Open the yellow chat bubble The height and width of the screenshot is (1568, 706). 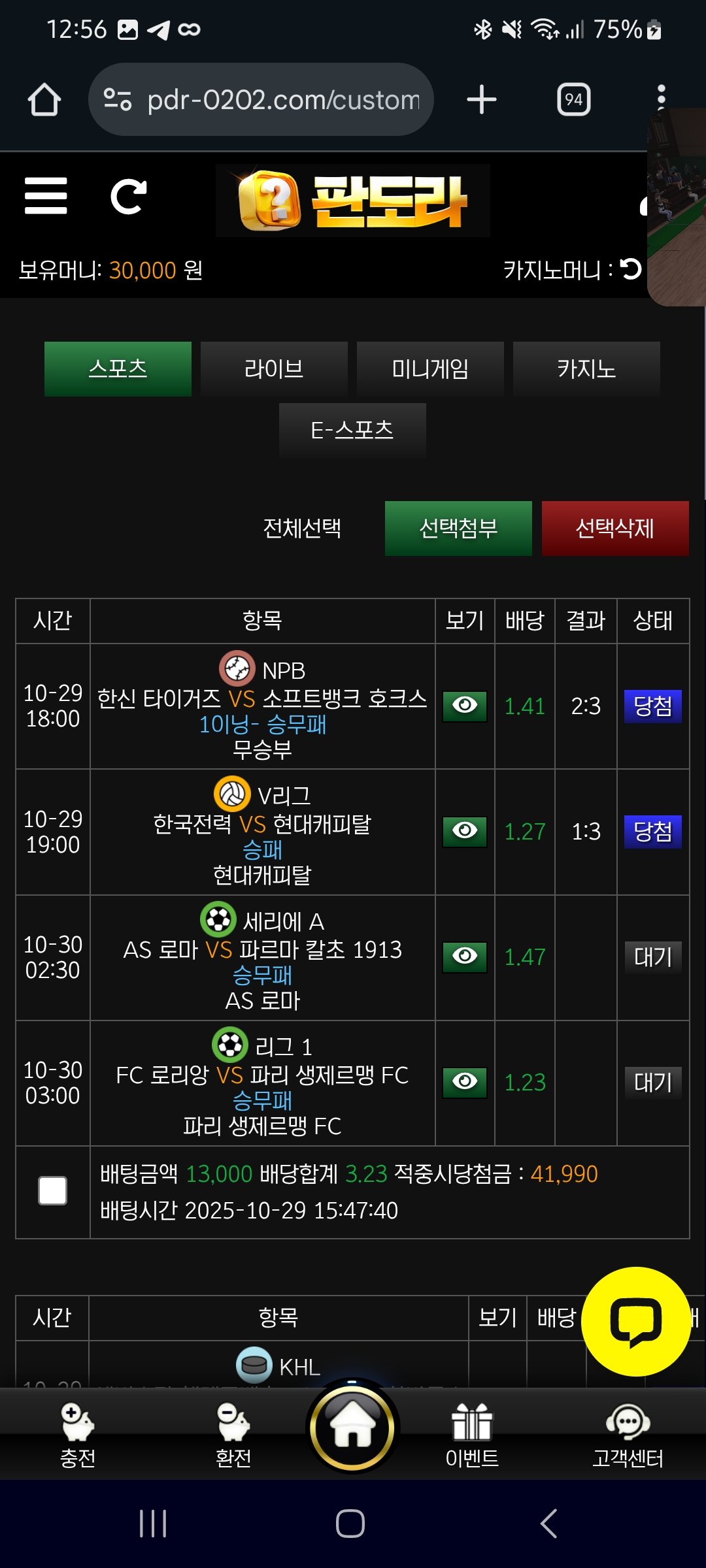(635, 1321)
